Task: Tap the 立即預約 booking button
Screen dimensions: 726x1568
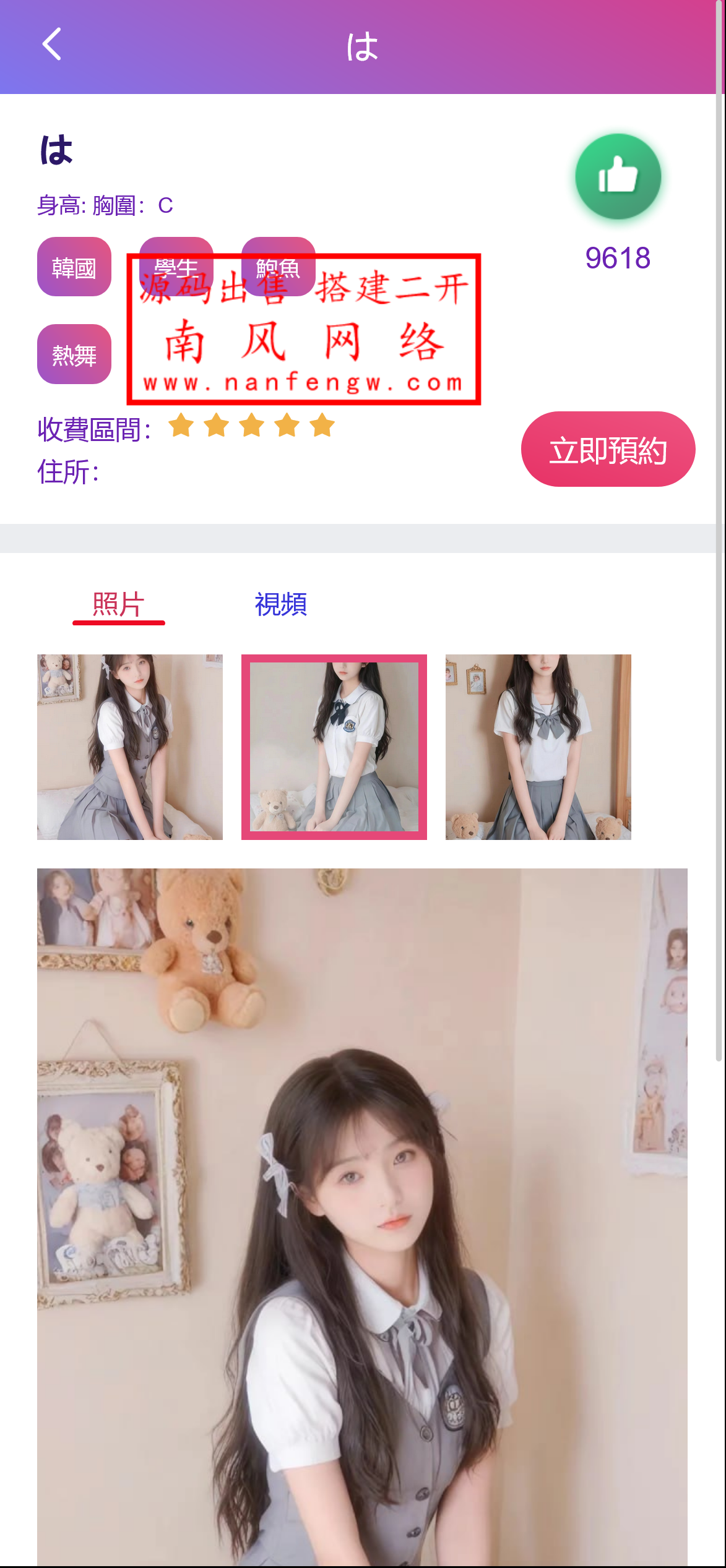Action: click(x=608, y=450)
